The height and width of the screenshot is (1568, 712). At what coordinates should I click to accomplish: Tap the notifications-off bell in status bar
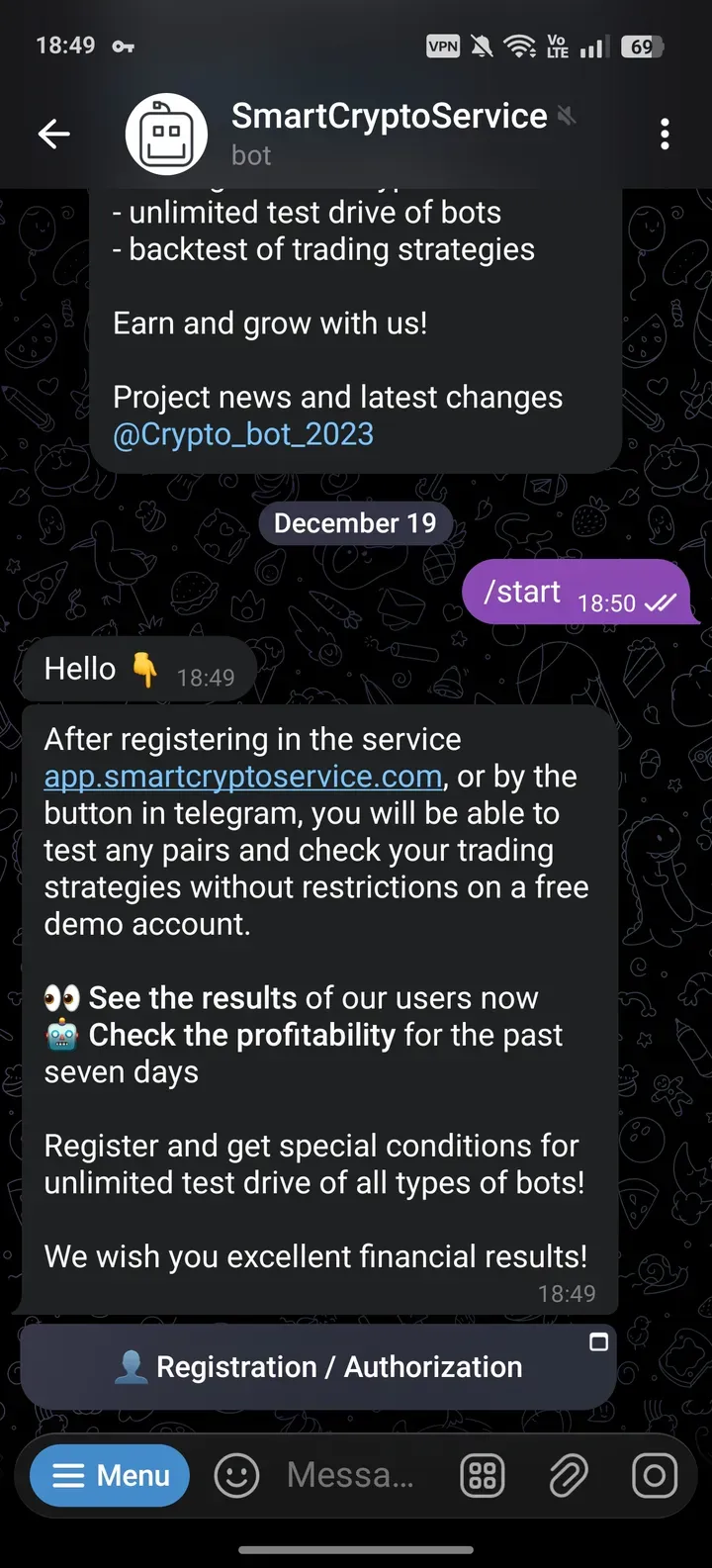[x=484, y=46]
